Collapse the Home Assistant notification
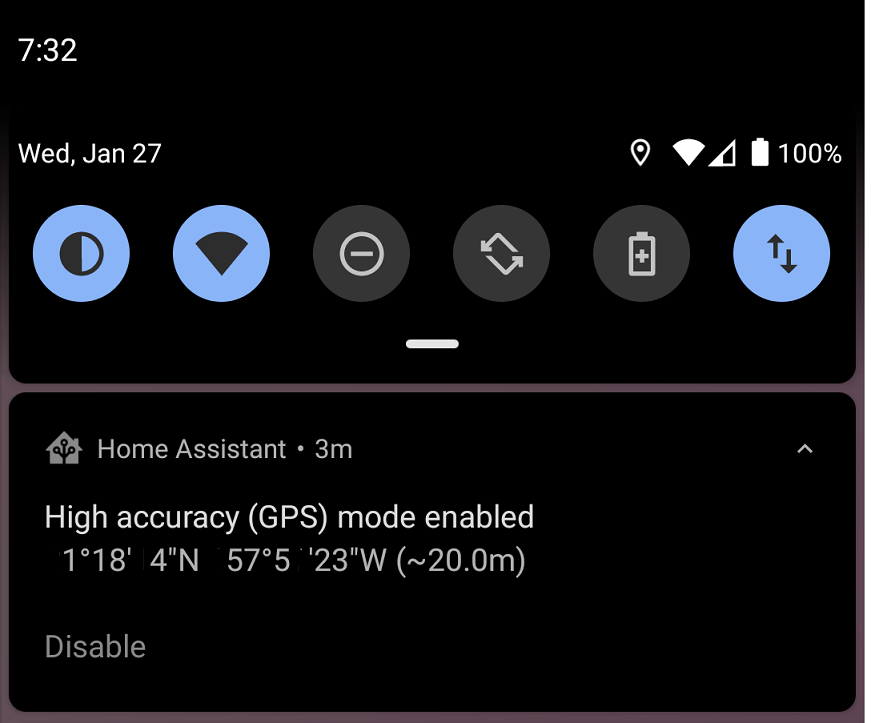The height and width of the screenshot is (723, 871). pyautogui.click(x=805, y=450)
